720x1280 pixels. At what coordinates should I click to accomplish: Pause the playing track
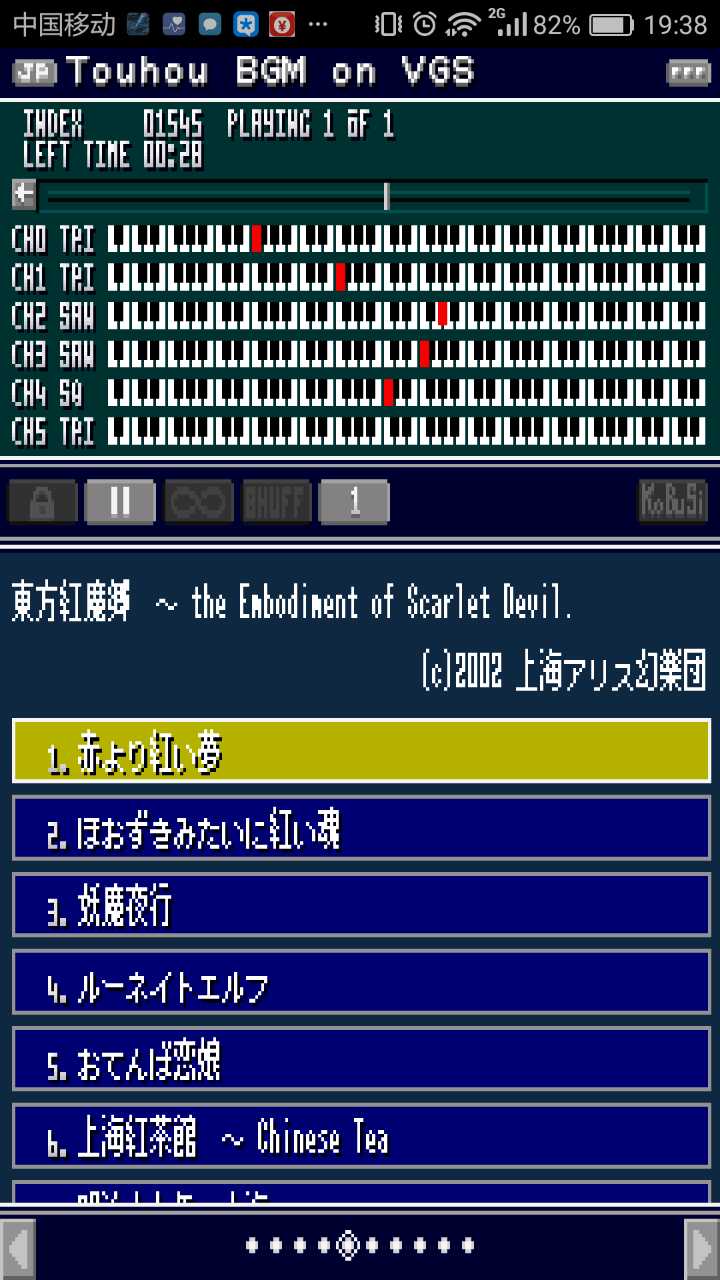120,502
